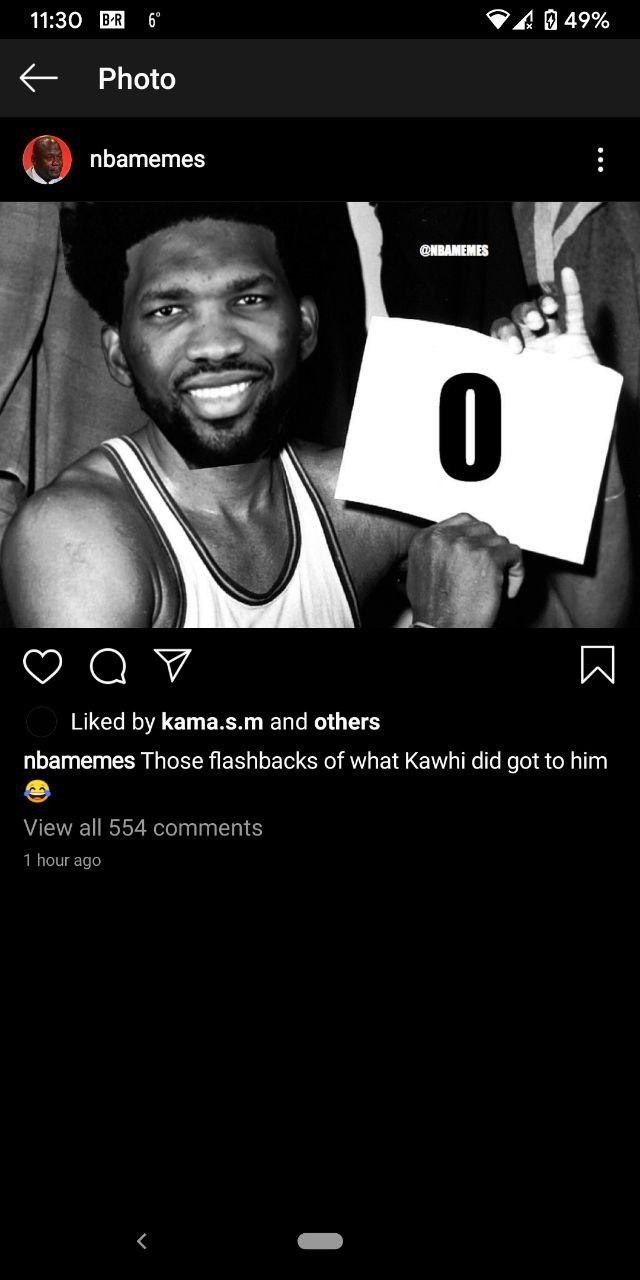This screenshot has width=640, height=1280.
Task: View others who liked the post
Action: click(347, 722)
